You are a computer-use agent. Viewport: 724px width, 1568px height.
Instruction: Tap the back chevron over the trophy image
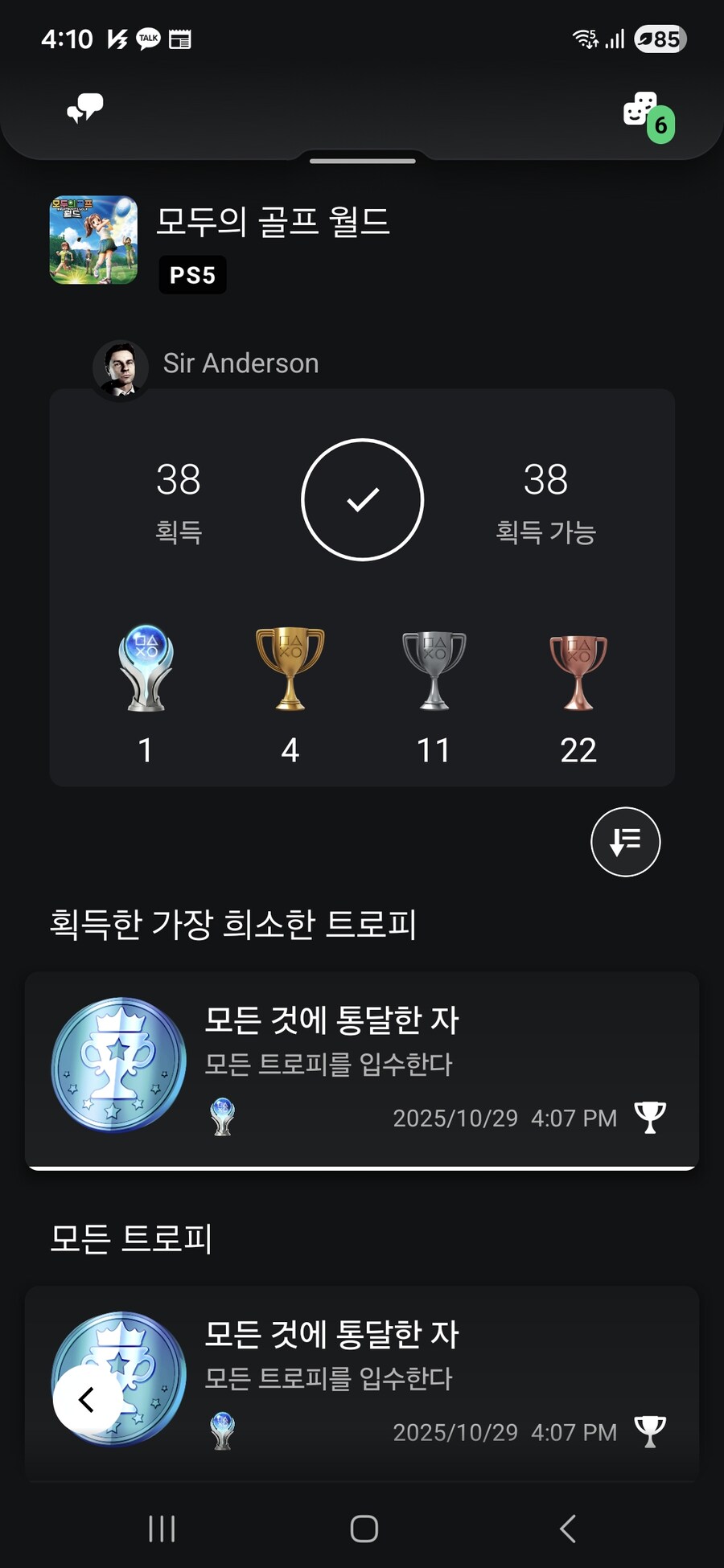(x=85, y=1398)
